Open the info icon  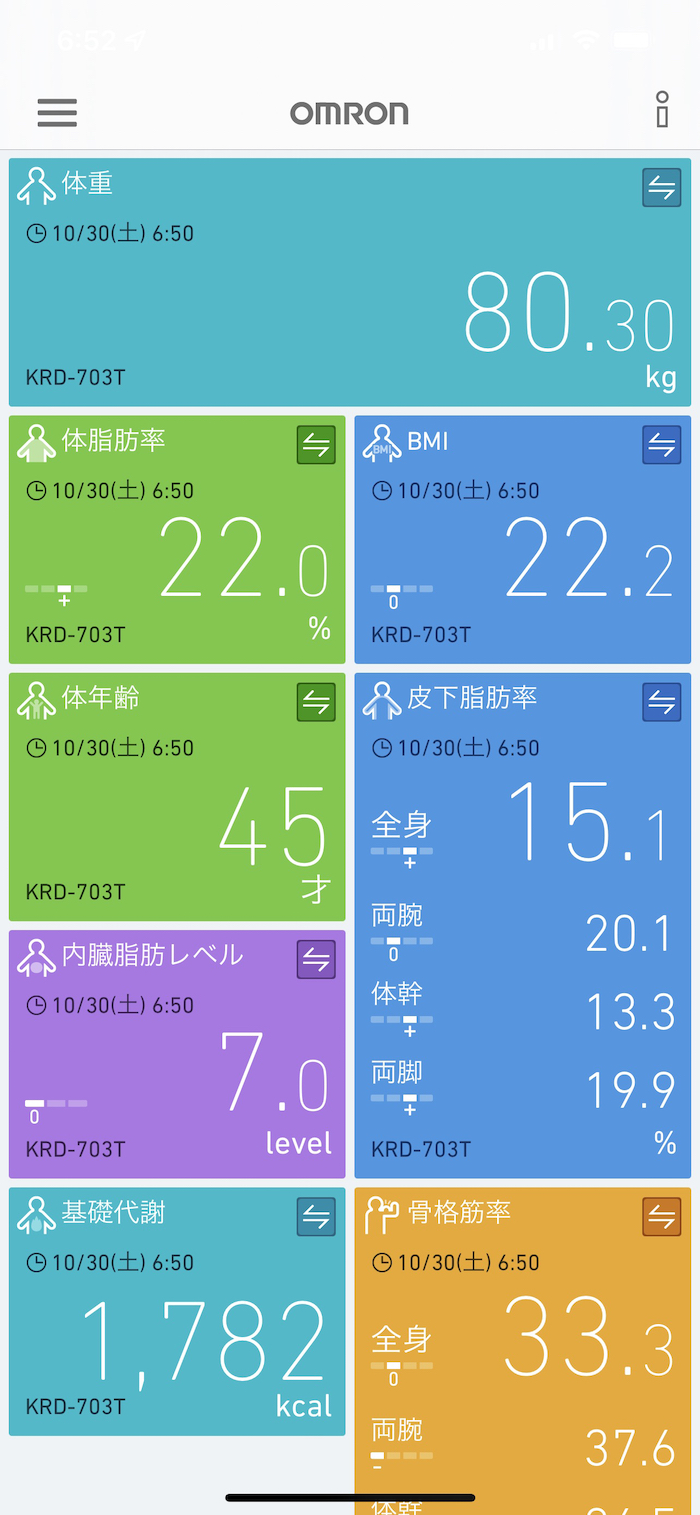(662, 110)
